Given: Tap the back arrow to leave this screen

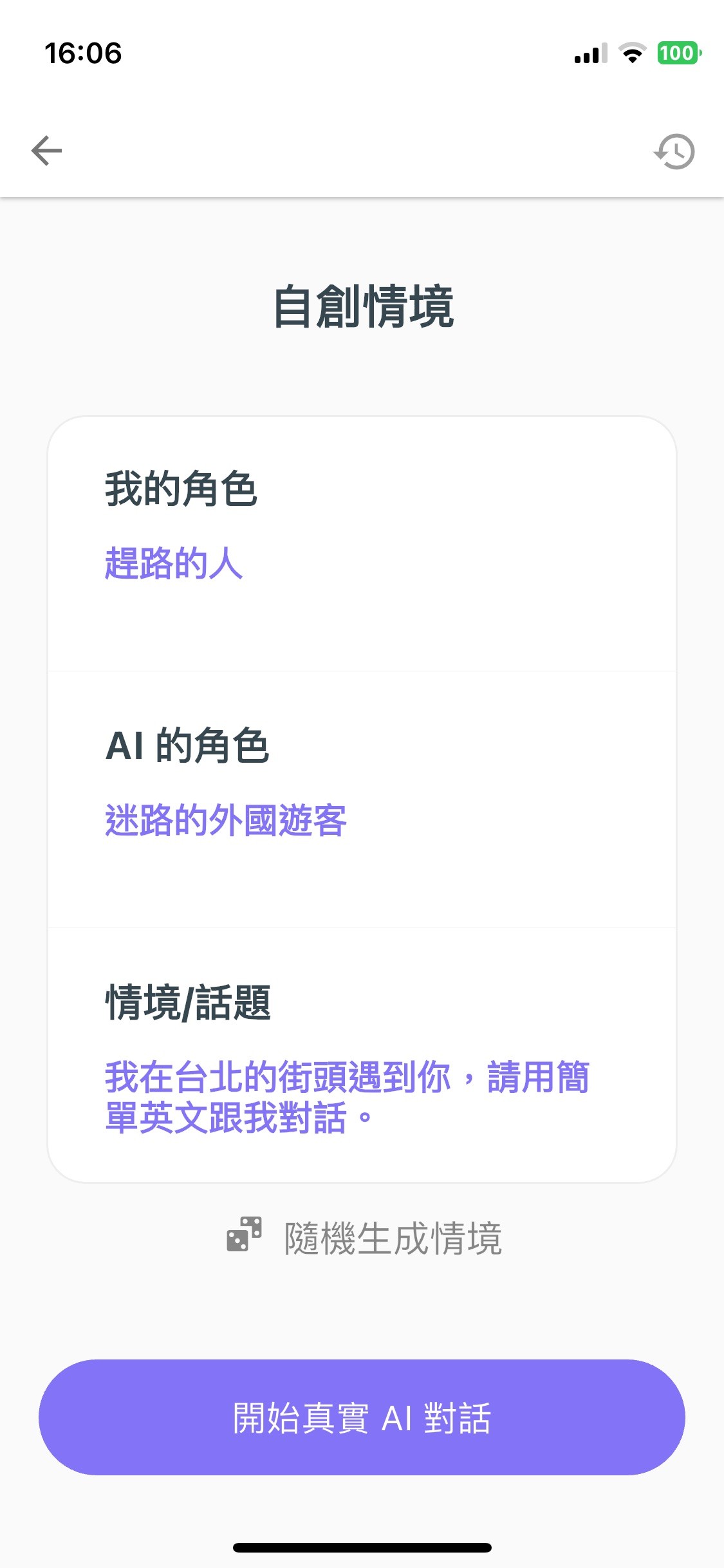Looking at the screenshot, I should click(x=47, y=150).
